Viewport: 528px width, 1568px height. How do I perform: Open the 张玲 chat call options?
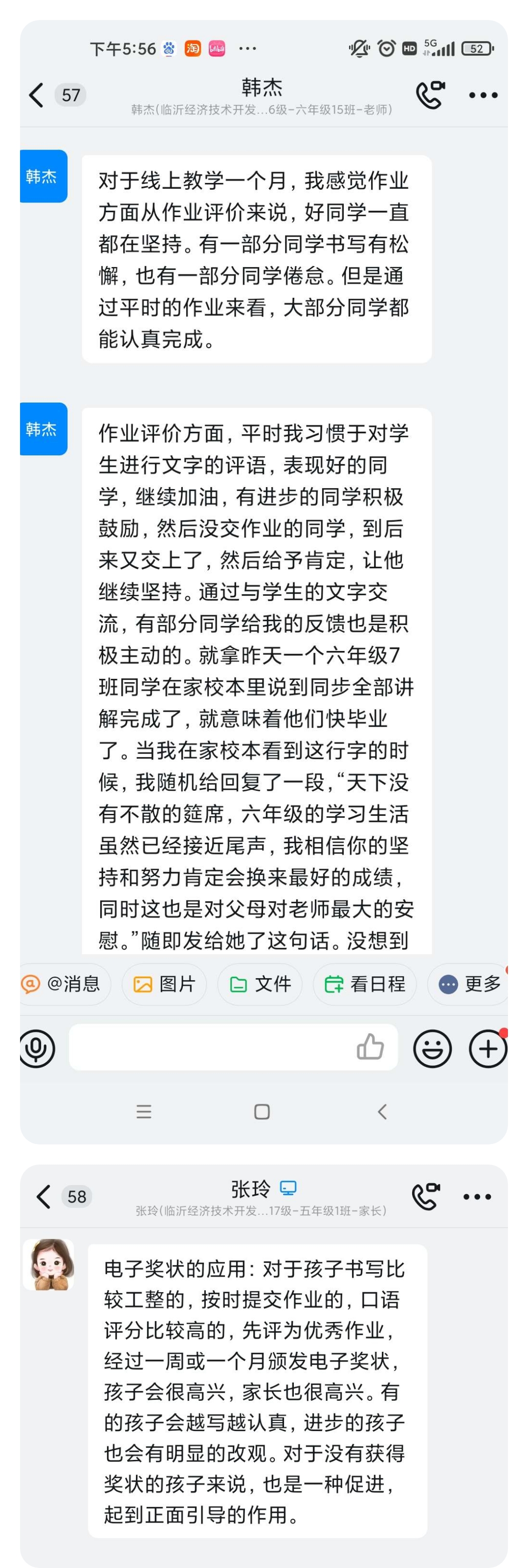point(426,1195)
